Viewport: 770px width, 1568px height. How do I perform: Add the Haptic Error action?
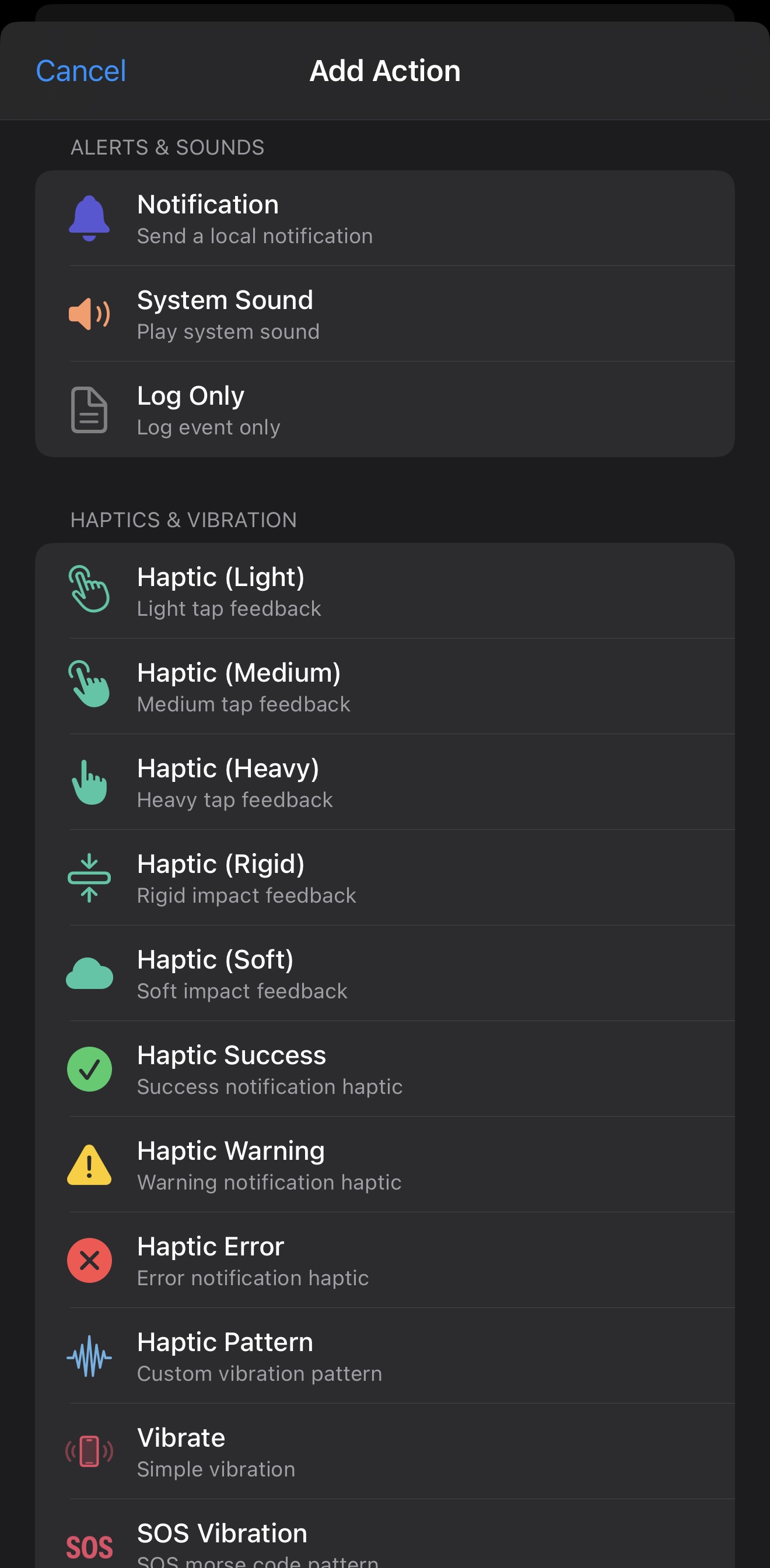point(384,1260)
